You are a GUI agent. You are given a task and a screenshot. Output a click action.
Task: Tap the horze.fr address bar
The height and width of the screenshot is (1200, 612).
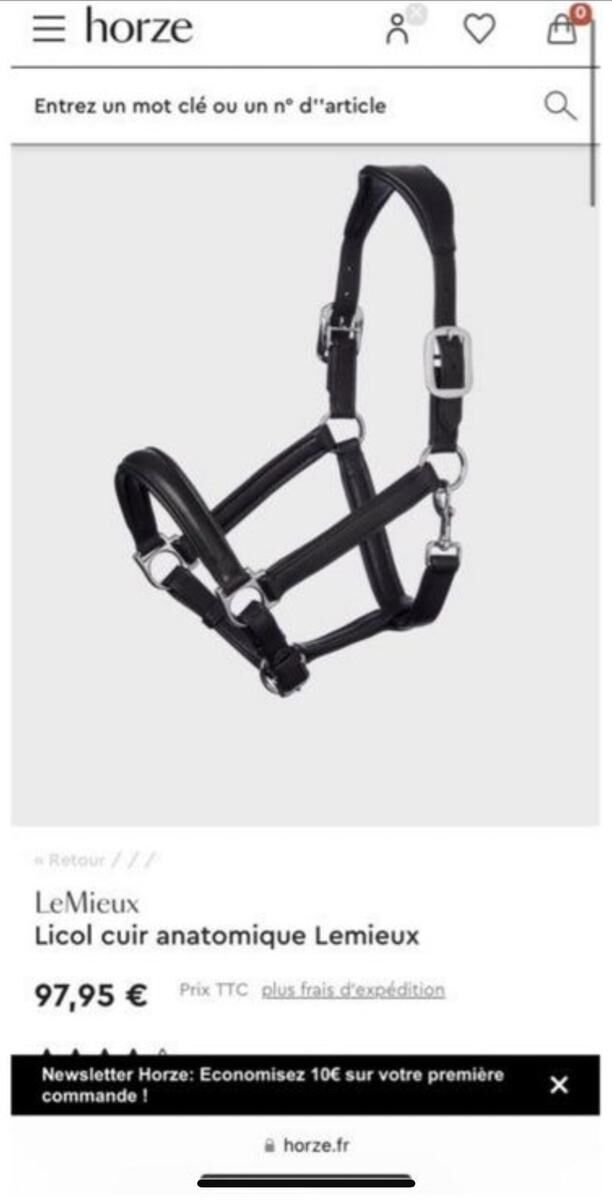pyautogui.click(x=306, y=1146)
